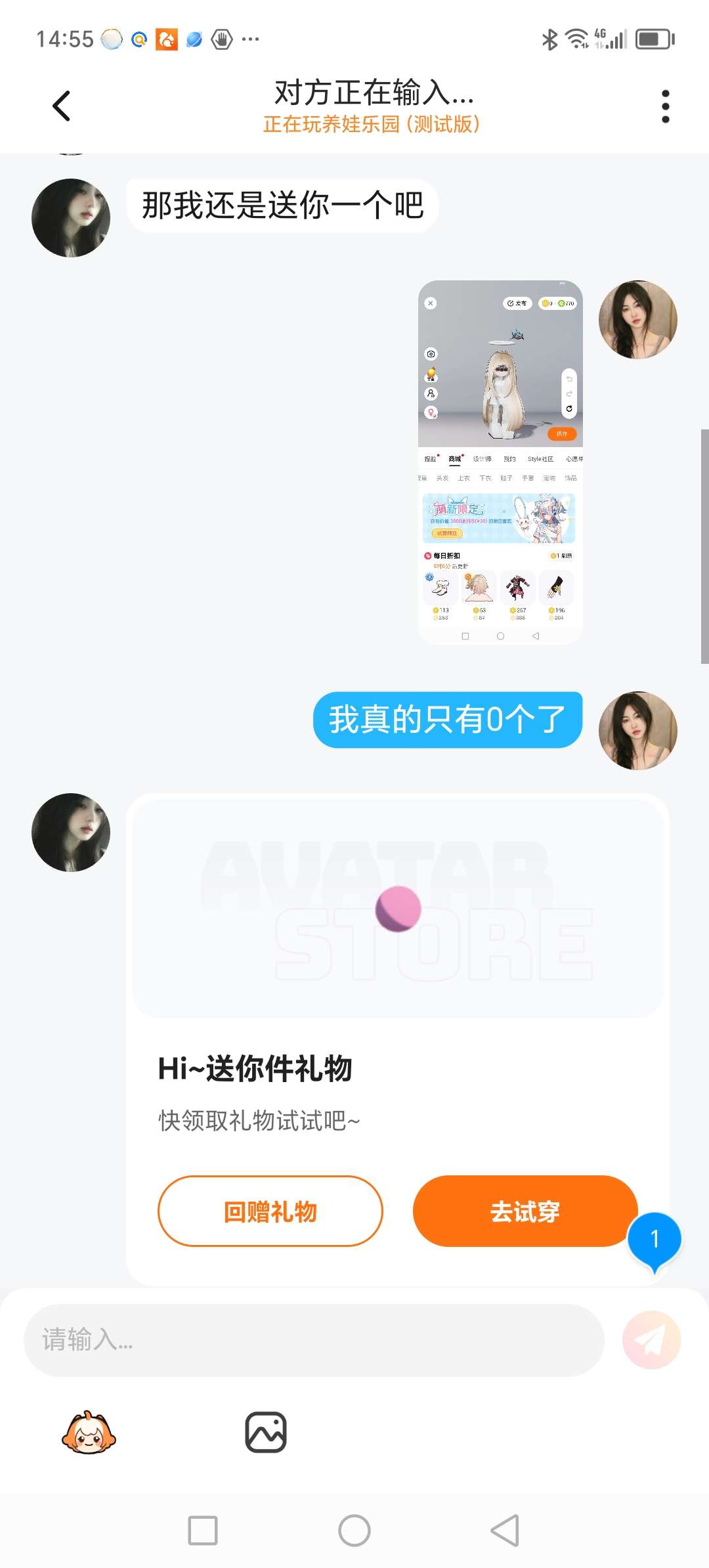Open the gift card preview image
Viewport: 709px width, 1568px height.
398,909
